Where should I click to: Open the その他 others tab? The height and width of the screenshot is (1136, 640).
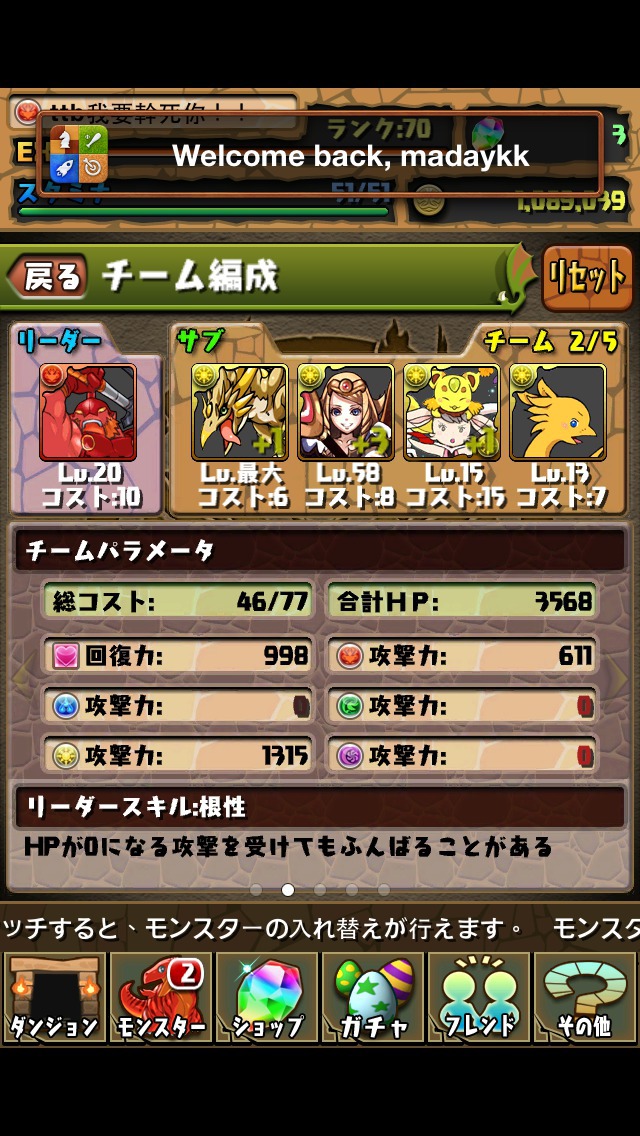tap(585, 996)
